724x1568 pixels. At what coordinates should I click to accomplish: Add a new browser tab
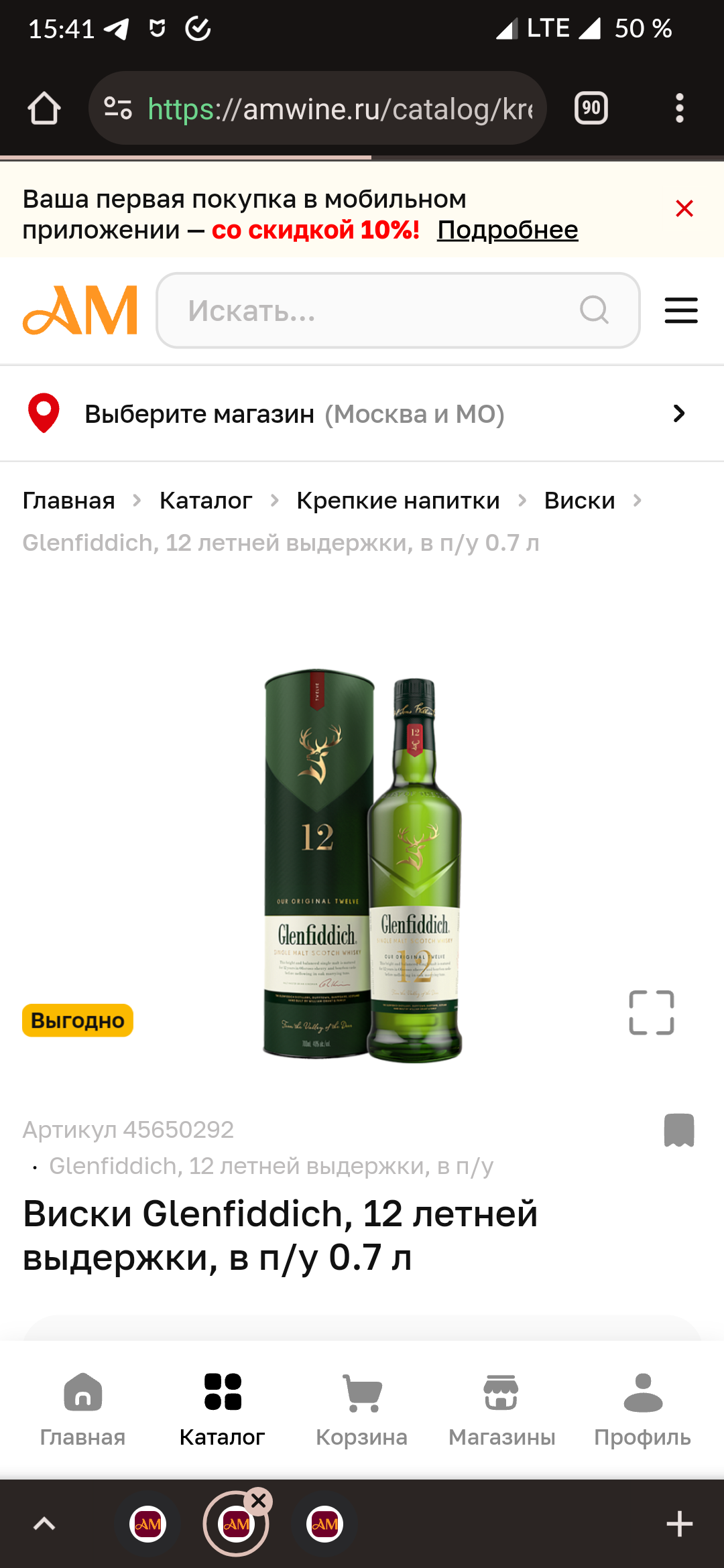pos(679,1524)
